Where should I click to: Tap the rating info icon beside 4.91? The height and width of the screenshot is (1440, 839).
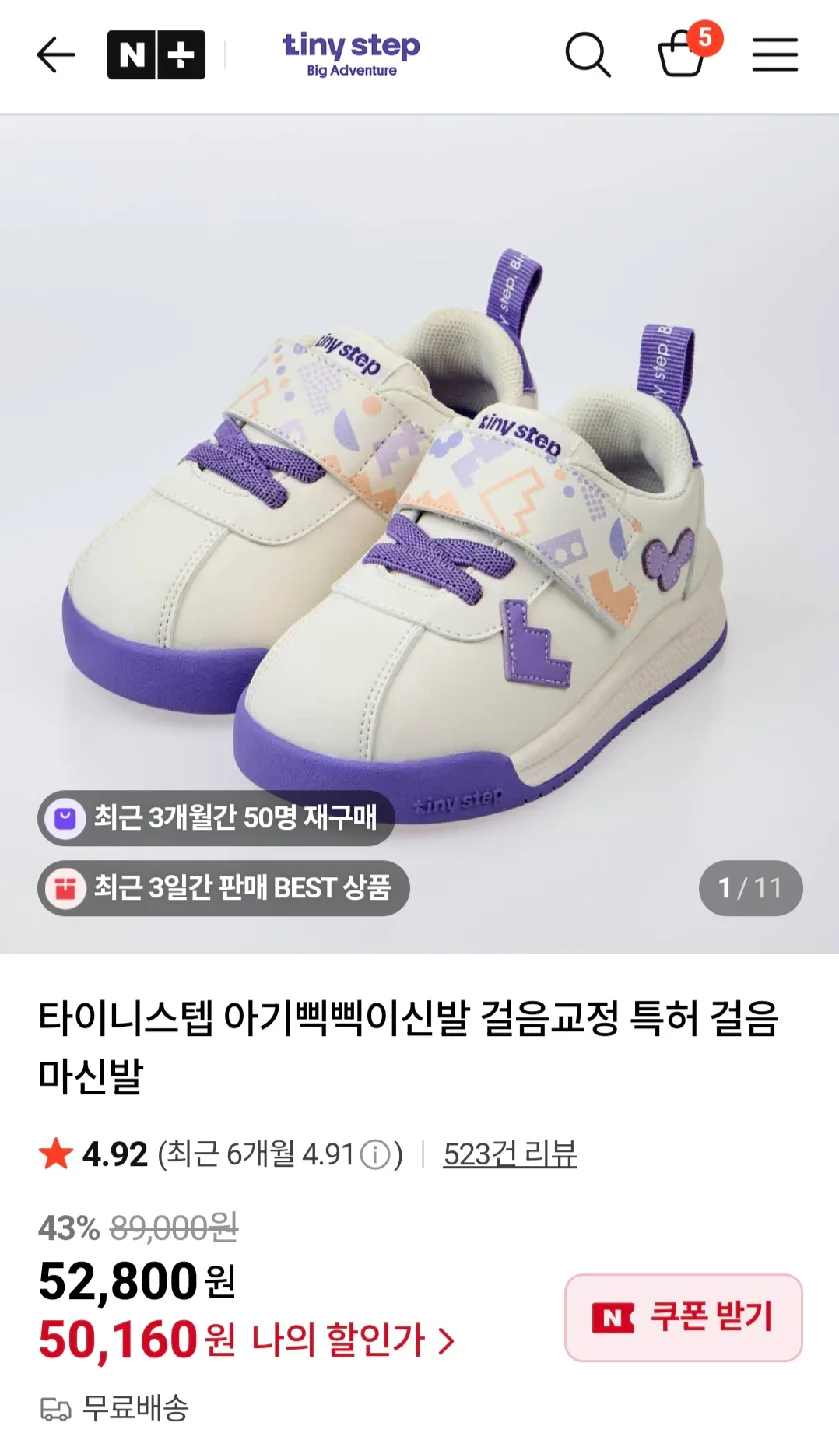pyautogui.click(x=375, y=1155)
